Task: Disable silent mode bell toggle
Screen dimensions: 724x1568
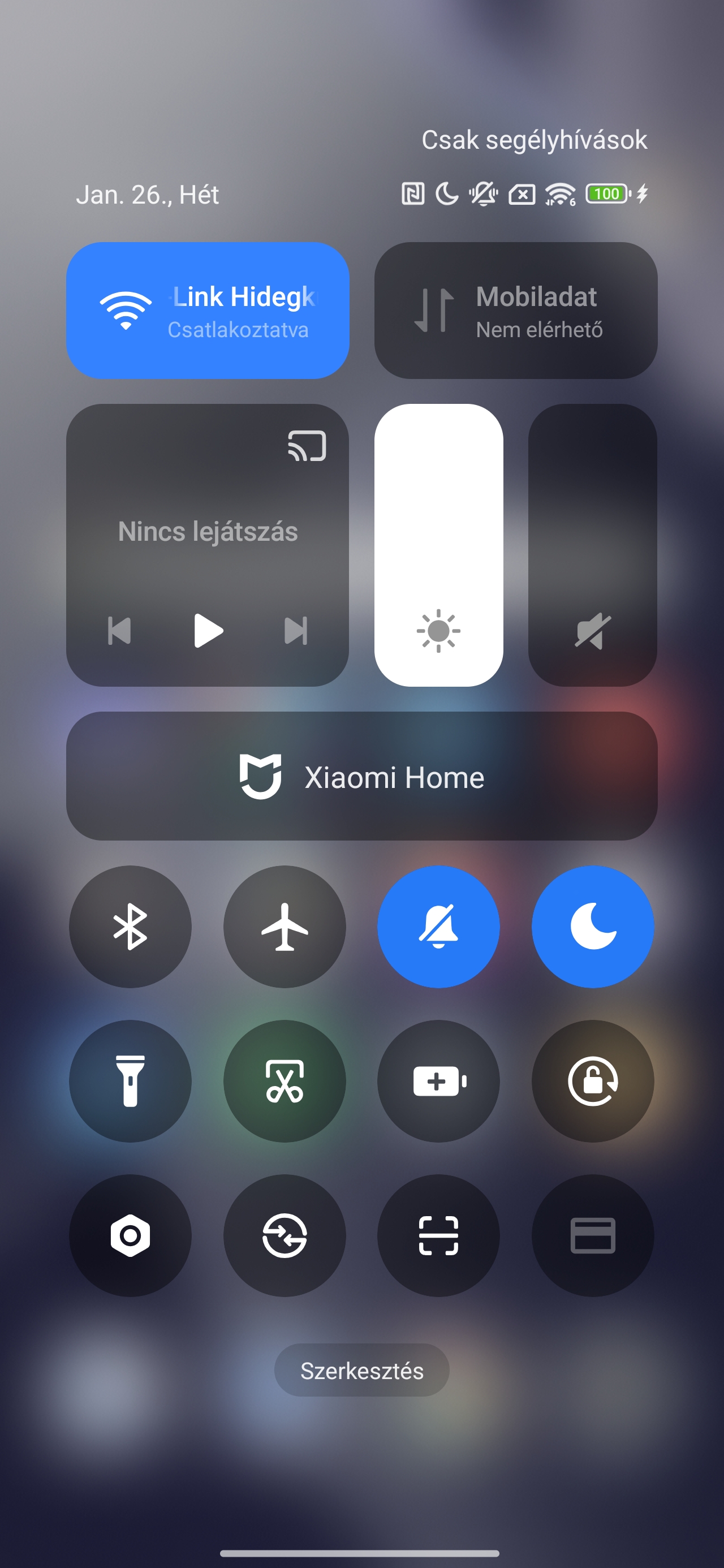Action: [438, 927]
